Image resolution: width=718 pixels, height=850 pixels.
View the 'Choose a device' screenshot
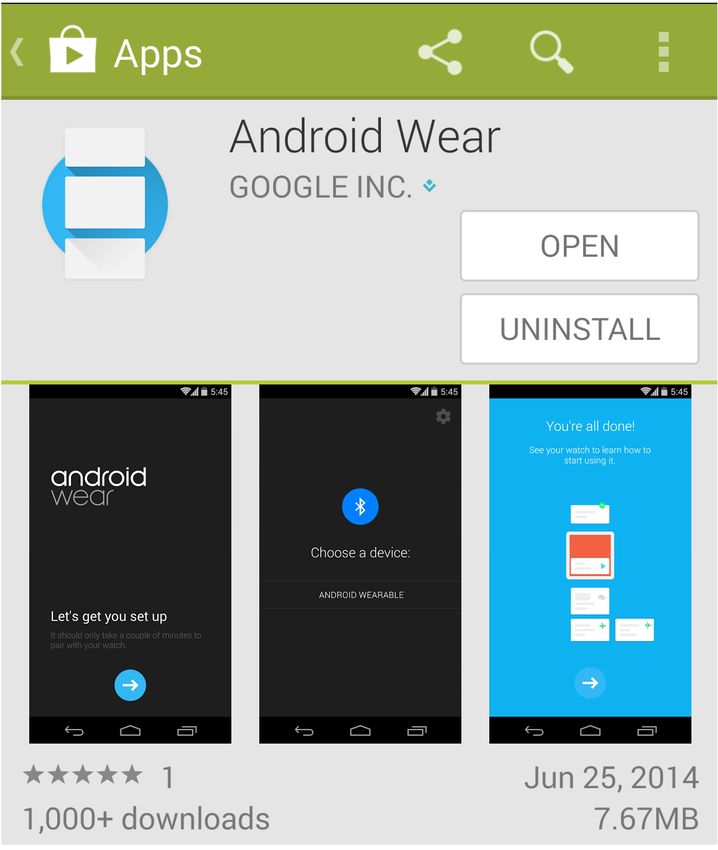pyautogui.click(x=360, y=563)
